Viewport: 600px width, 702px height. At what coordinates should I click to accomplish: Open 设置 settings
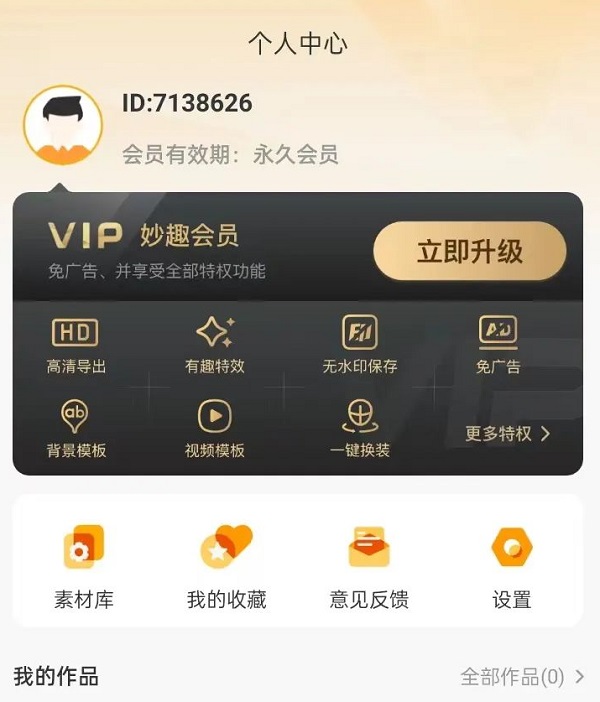(511, 566)
